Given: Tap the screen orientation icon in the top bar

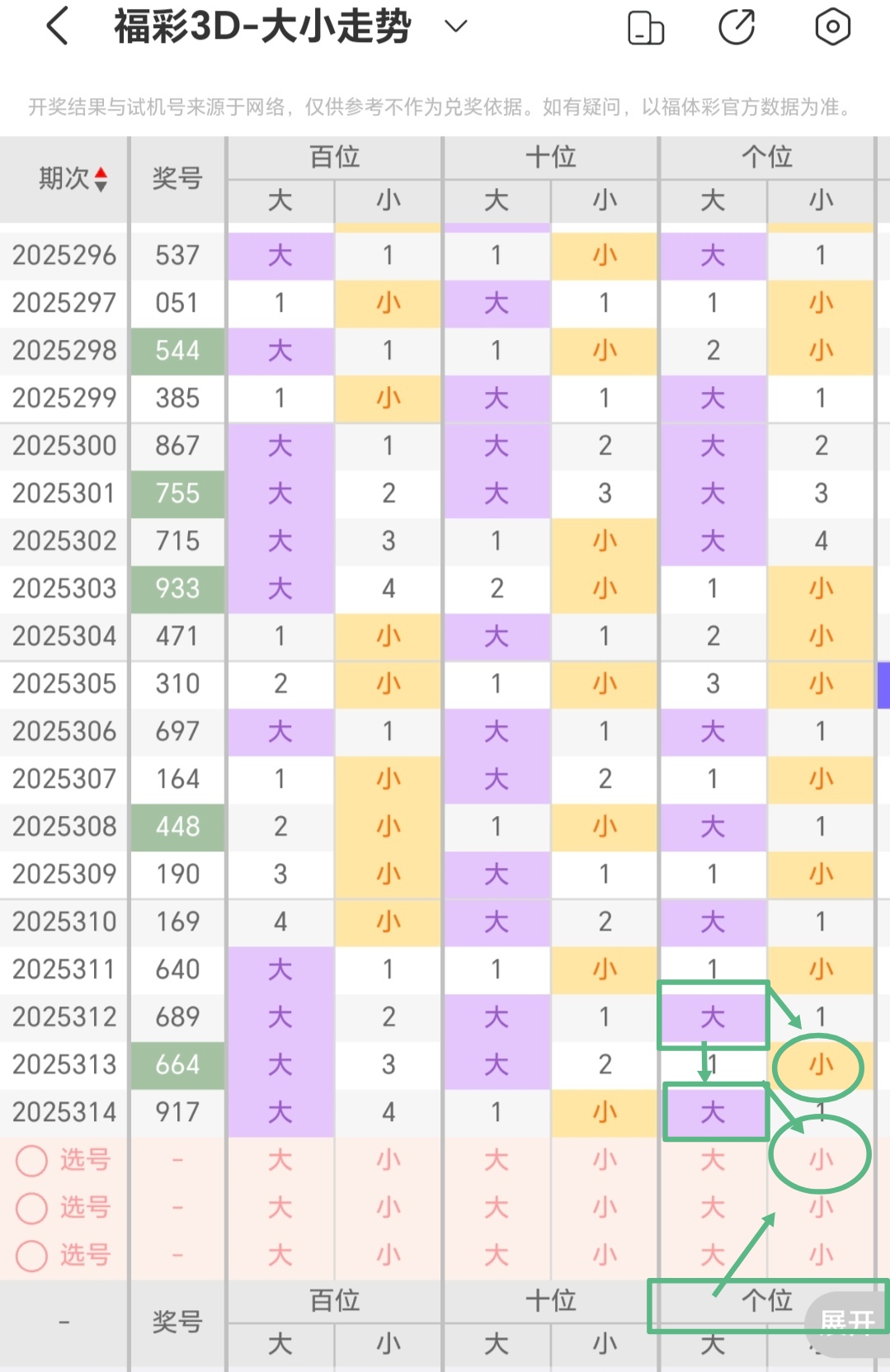Looking at the screenshot, I should (647, 26).
